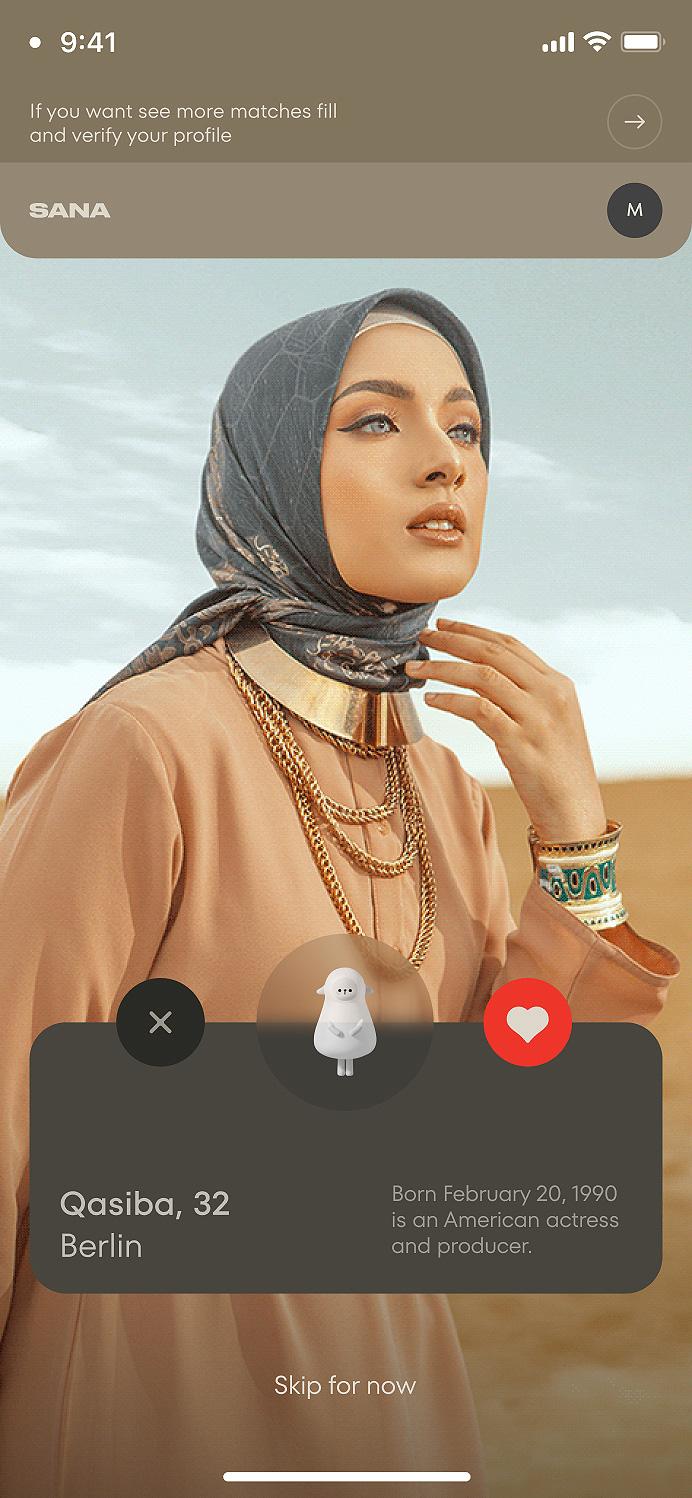
Task: Tap the sheep mascot button
Action: coord(345,1022)
